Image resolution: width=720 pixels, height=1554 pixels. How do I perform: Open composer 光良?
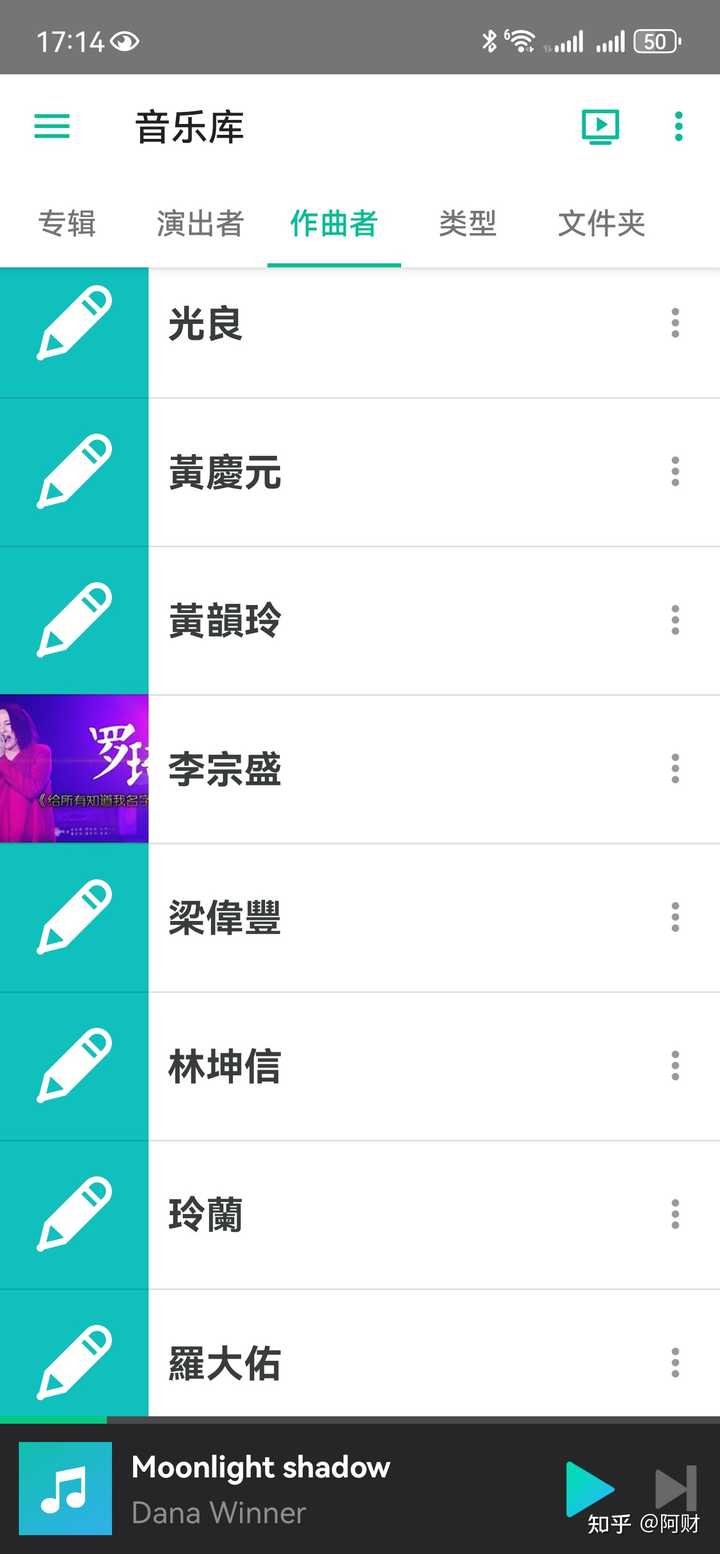[360, 324]
